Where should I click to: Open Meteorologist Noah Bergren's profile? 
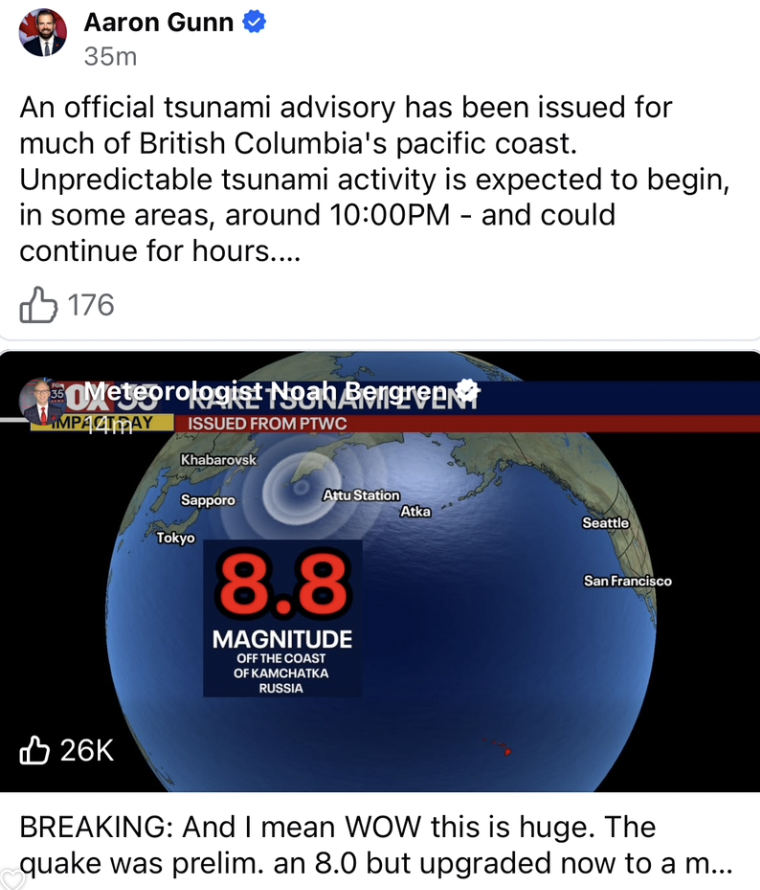266,391
